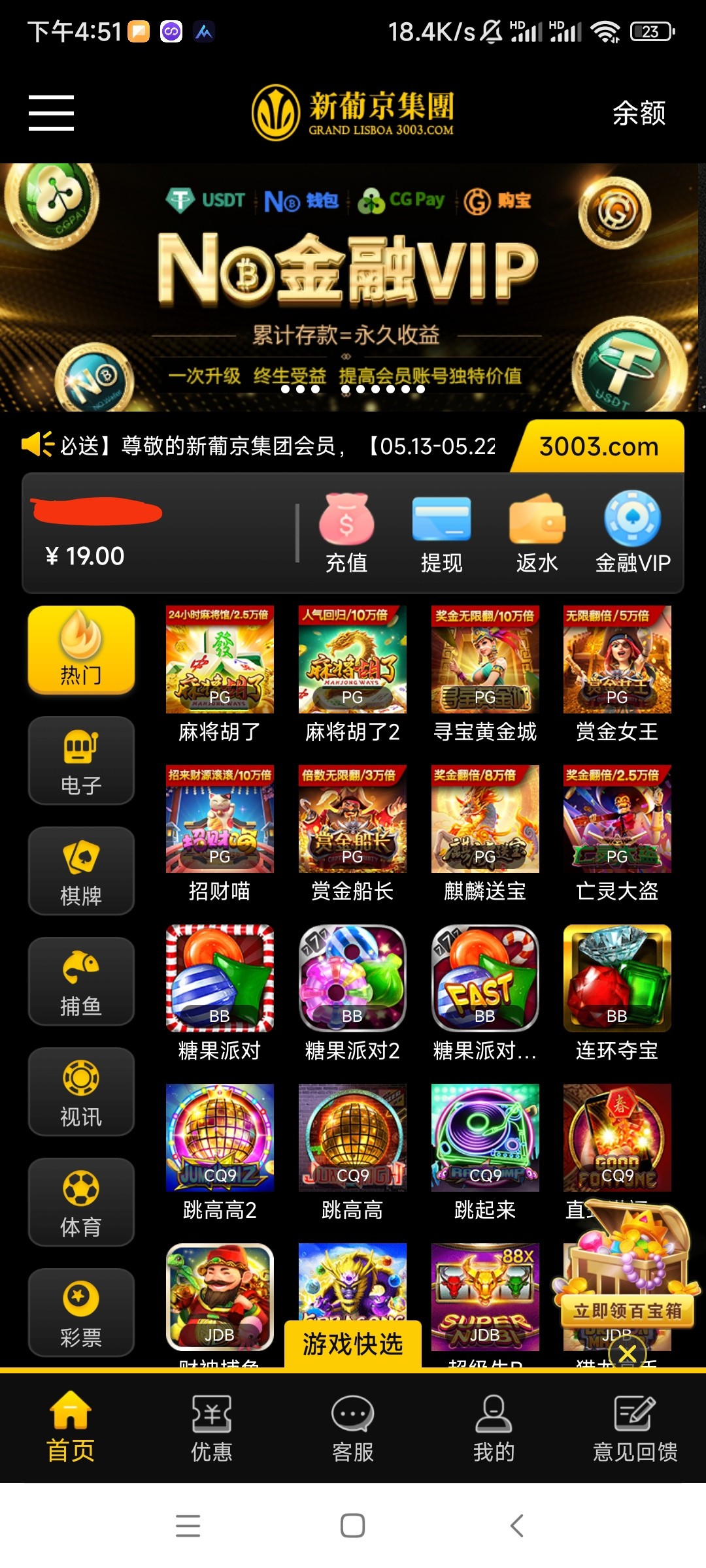
Task: Select the 体育 category
Action: (81, 1203)
